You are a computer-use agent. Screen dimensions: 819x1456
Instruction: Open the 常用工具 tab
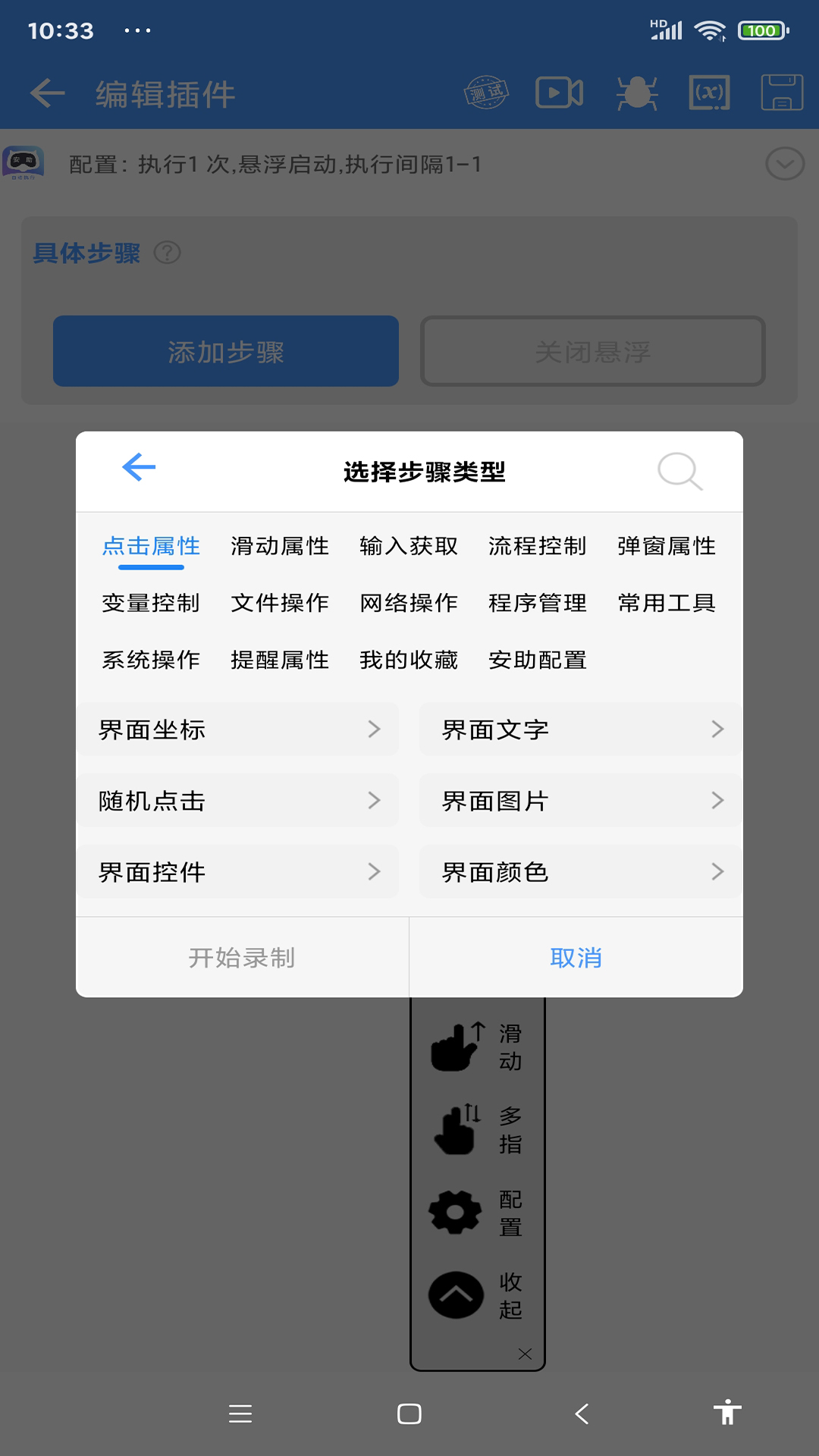667,603
